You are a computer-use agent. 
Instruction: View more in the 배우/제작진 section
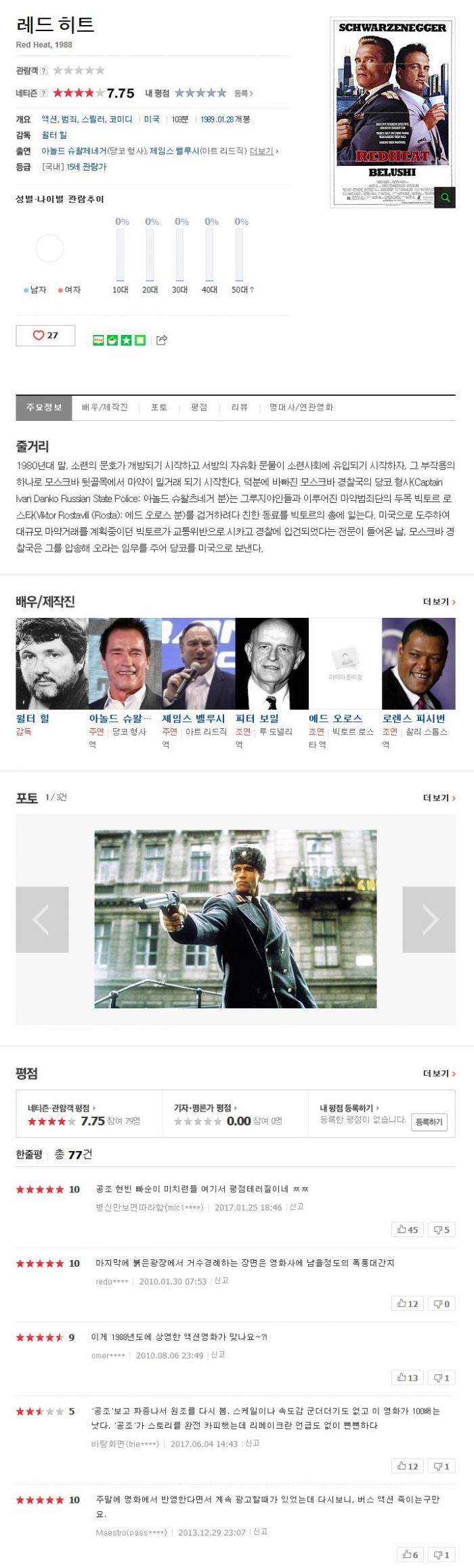(439, 602)
